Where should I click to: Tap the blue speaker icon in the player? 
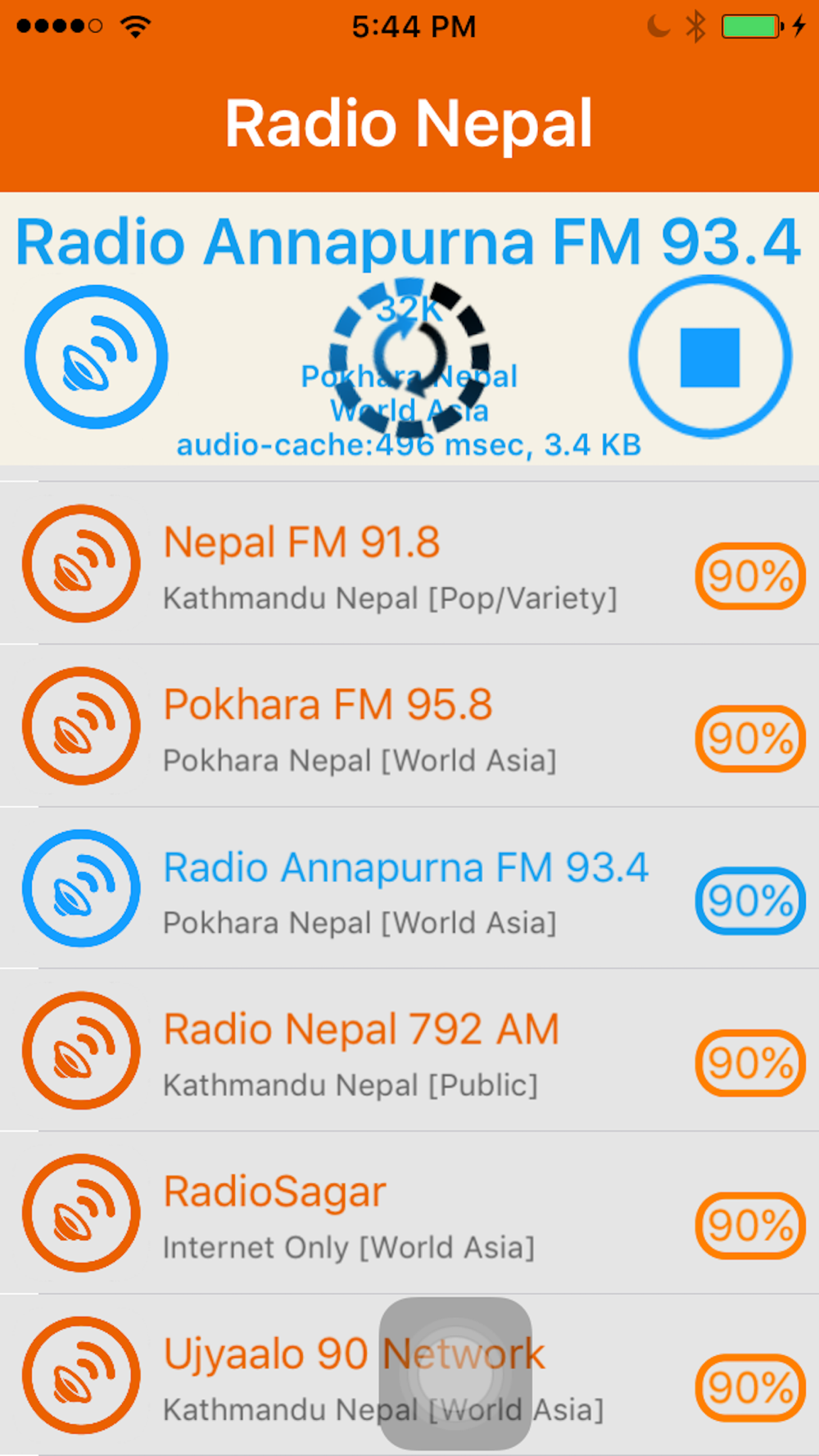tap(97, 357)
